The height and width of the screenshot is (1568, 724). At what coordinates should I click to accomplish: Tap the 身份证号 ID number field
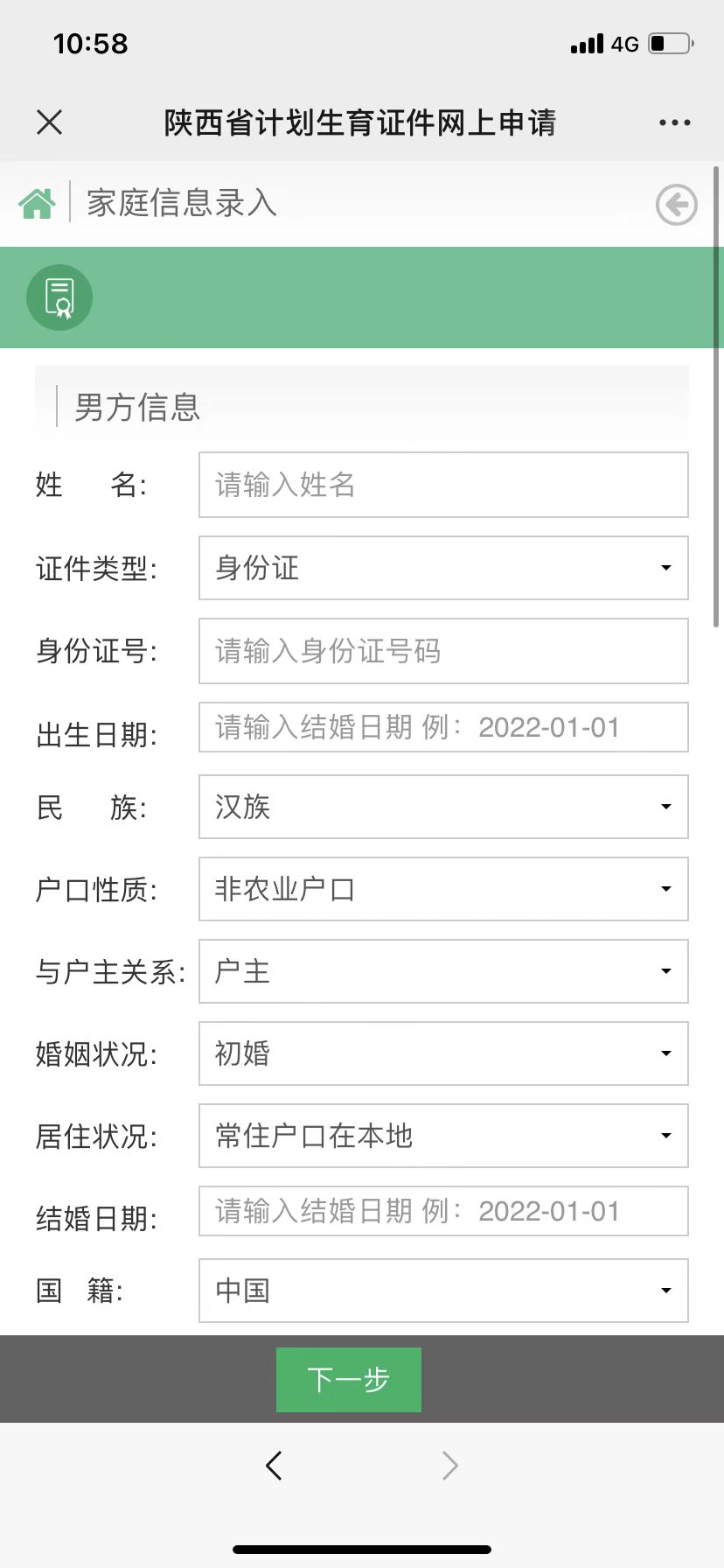pos(443,651)
